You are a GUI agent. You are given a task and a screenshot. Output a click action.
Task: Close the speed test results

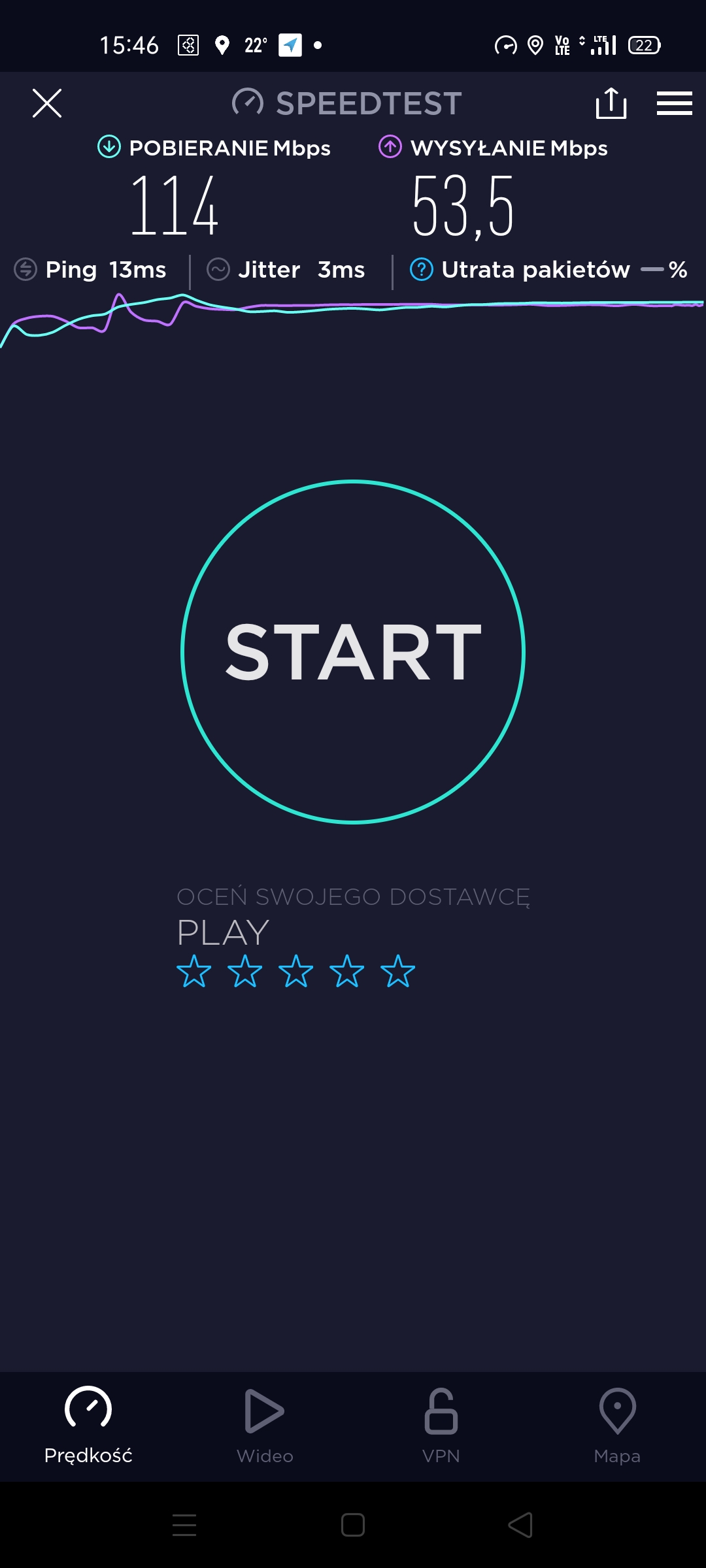coord(47,103)
